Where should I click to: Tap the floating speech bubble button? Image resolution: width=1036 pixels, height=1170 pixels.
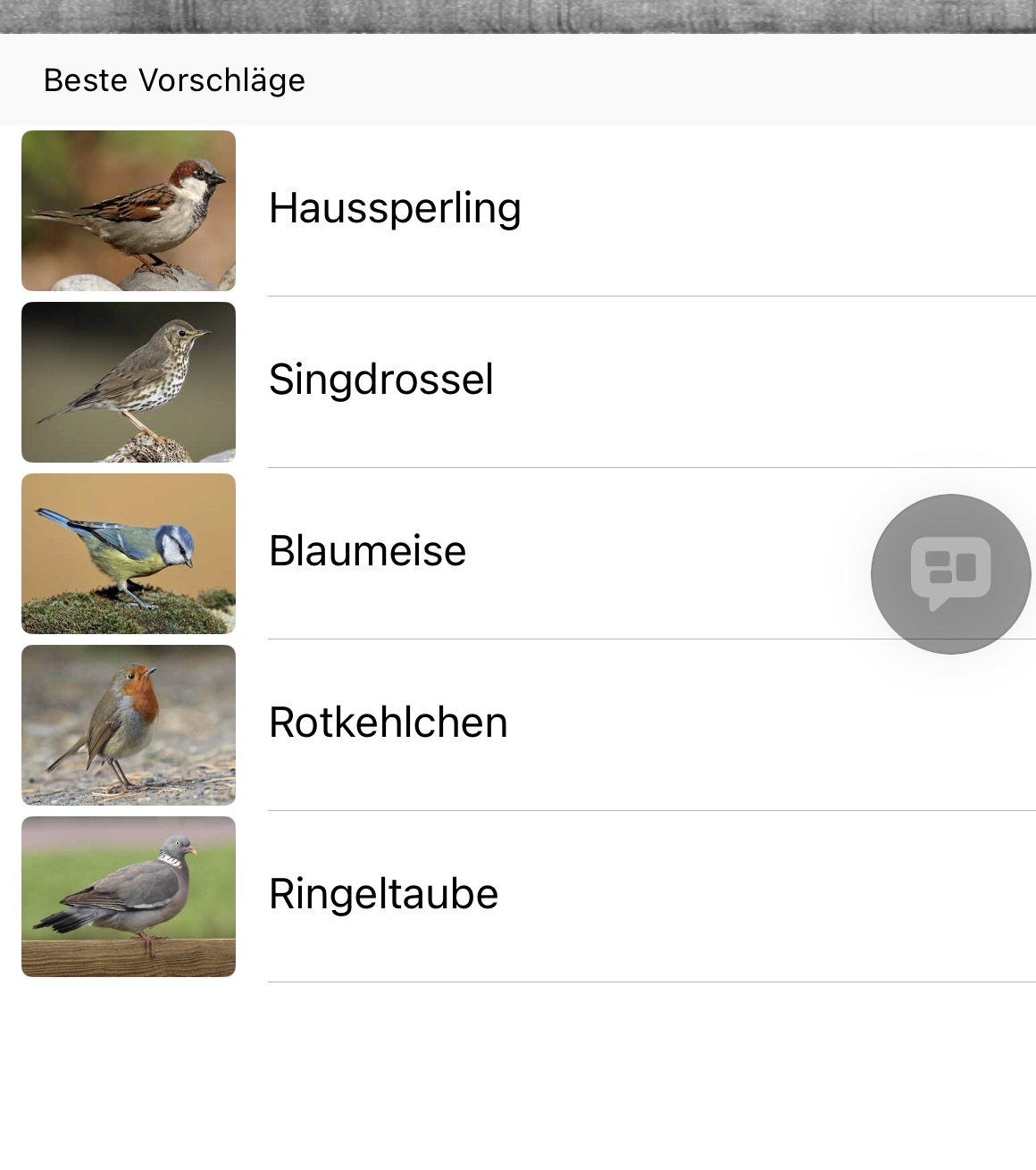[950, 573]
